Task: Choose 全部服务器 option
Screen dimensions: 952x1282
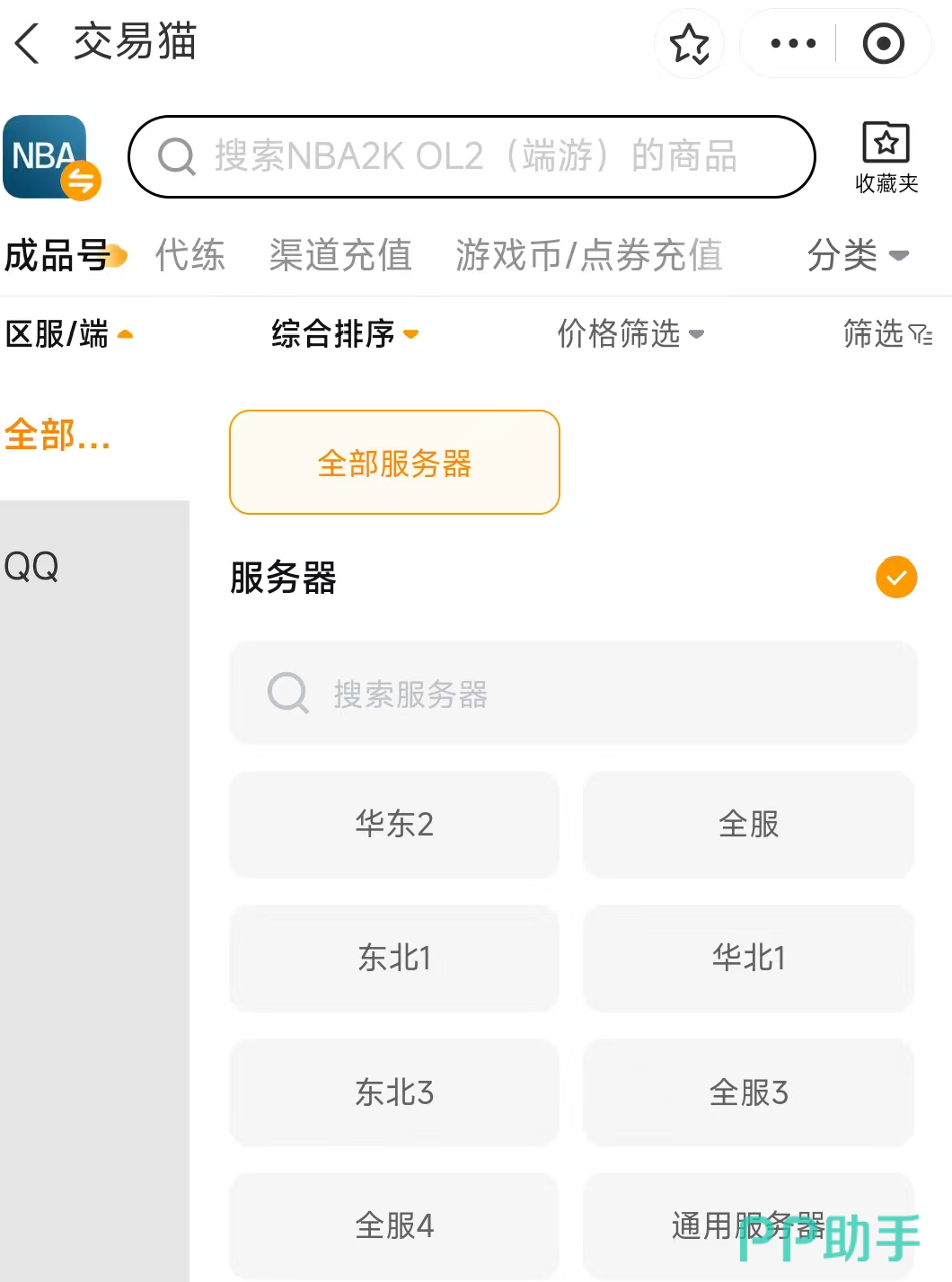Action: tap(394, 463)
